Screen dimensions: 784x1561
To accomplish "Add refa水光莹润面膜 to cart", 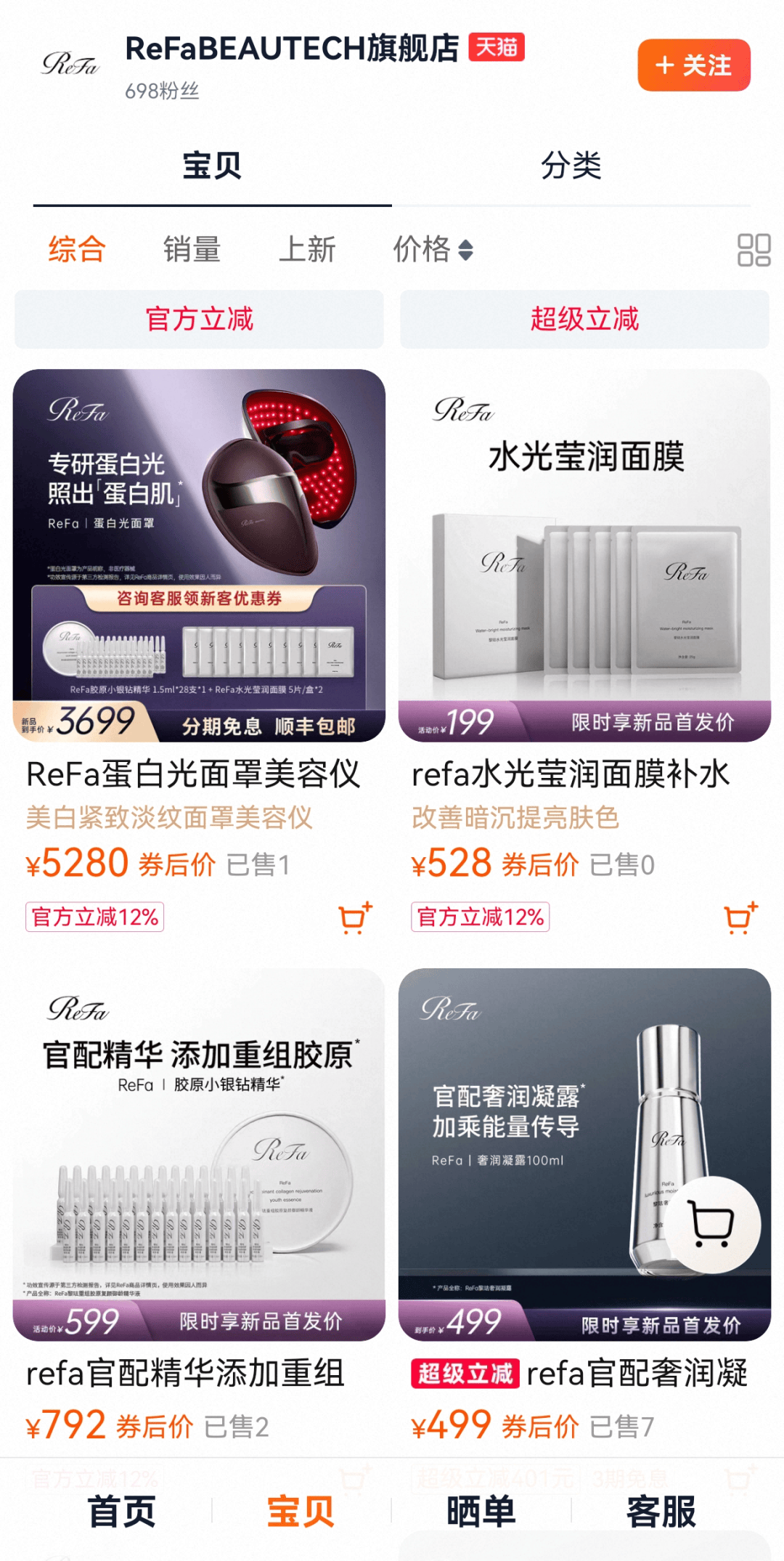I will tap(740, 918).
